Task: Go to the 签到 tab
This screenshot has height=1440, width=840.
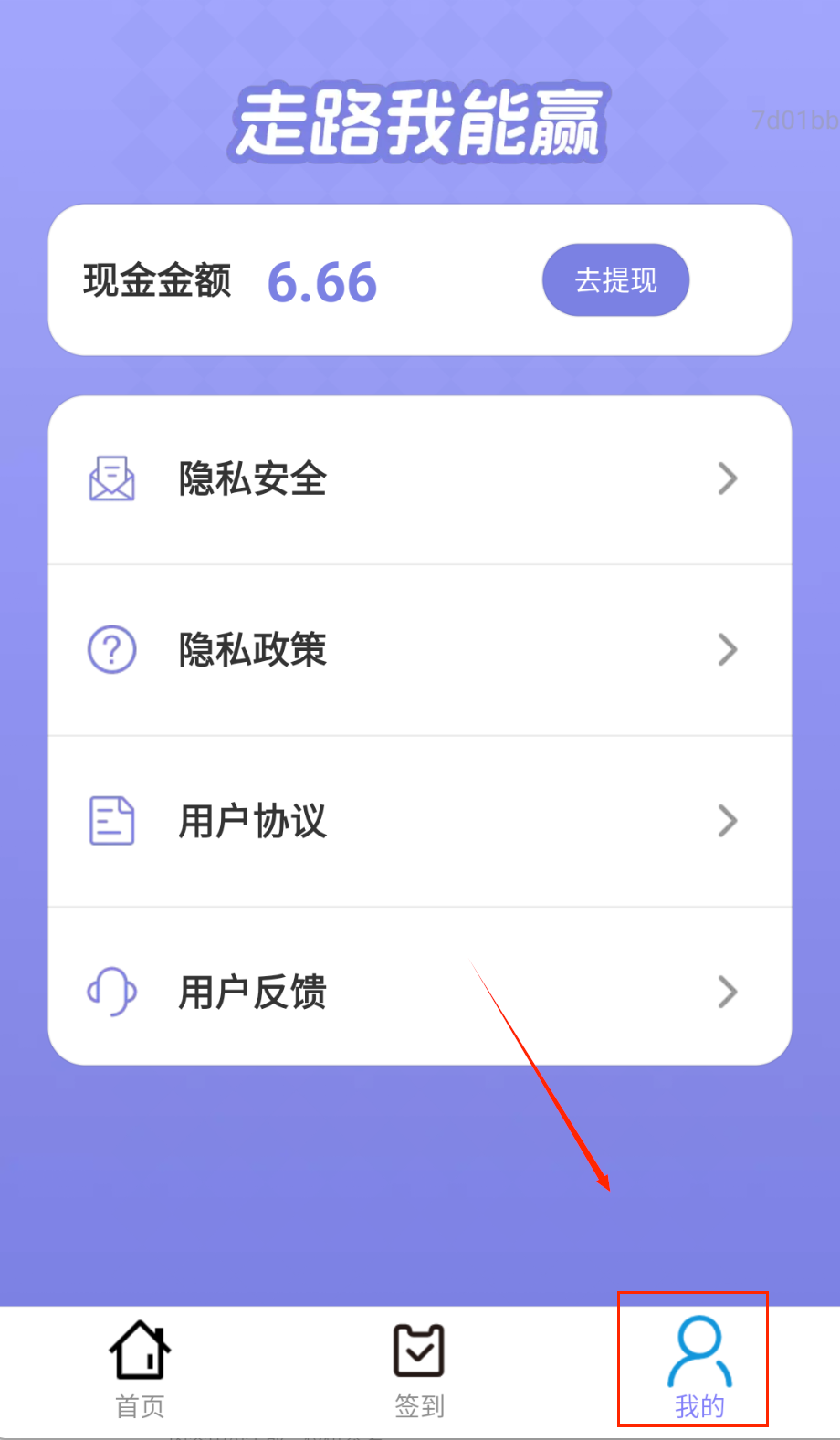Action: [x=419, y=1368]
